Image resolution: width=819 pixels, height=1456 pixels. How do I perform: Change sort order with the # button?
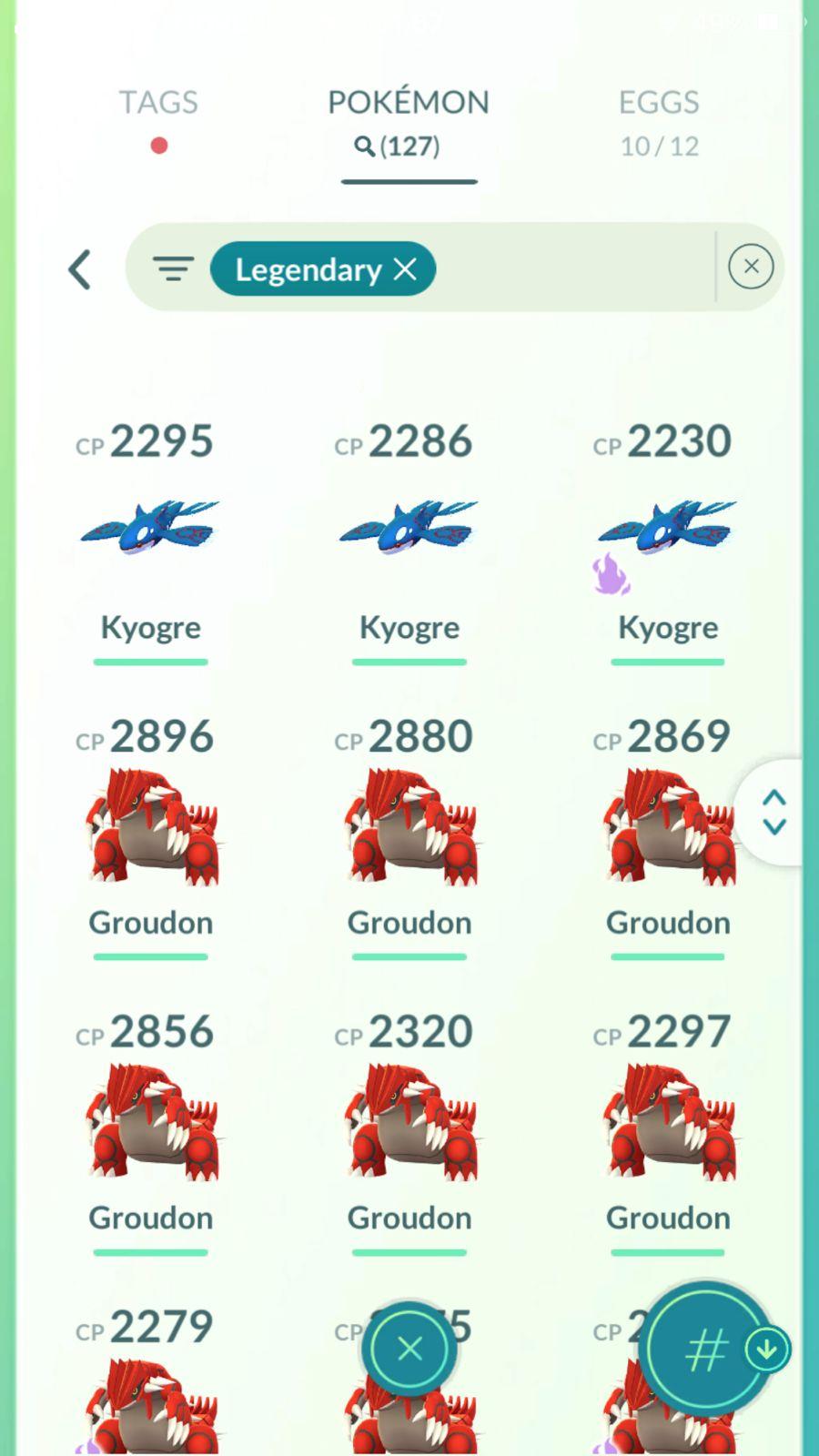coord(707,1350)
